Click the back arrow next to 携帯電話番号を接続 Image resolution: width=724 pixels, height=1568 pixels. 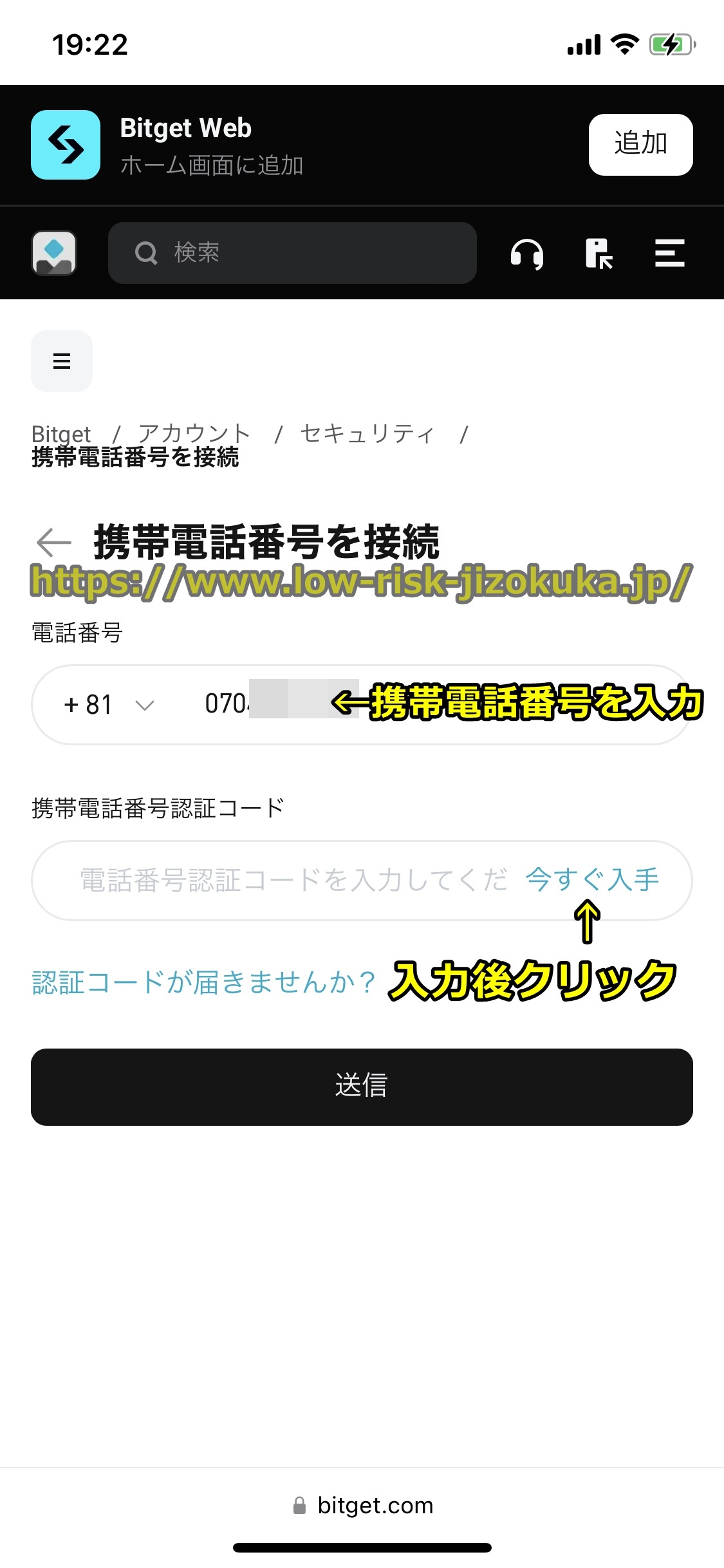[51, 543]
